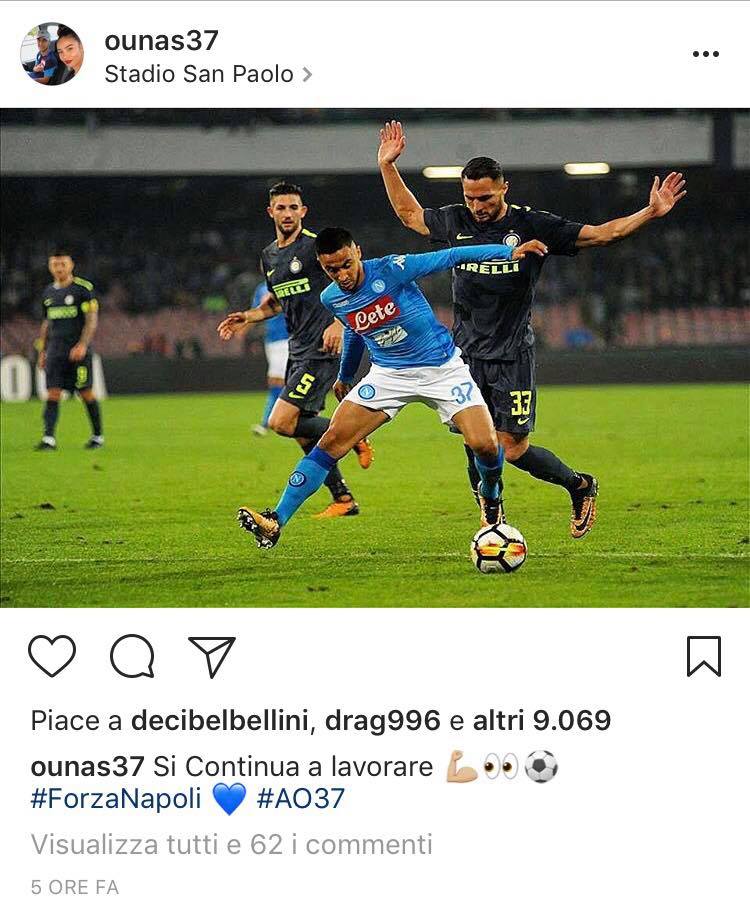Open the #AO37 hashtag
This screenshot has width=750, height=913.
[x=301, y=799]
